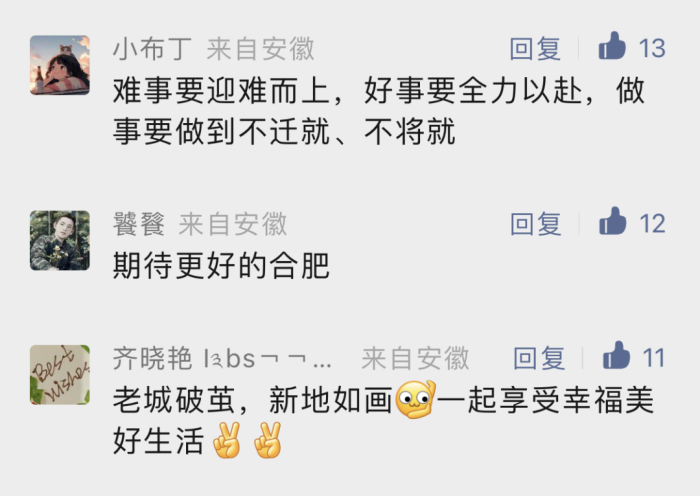700x496 pixels.
Task: Like 齐晓艳's comment
Action: (x=616, y=355)
